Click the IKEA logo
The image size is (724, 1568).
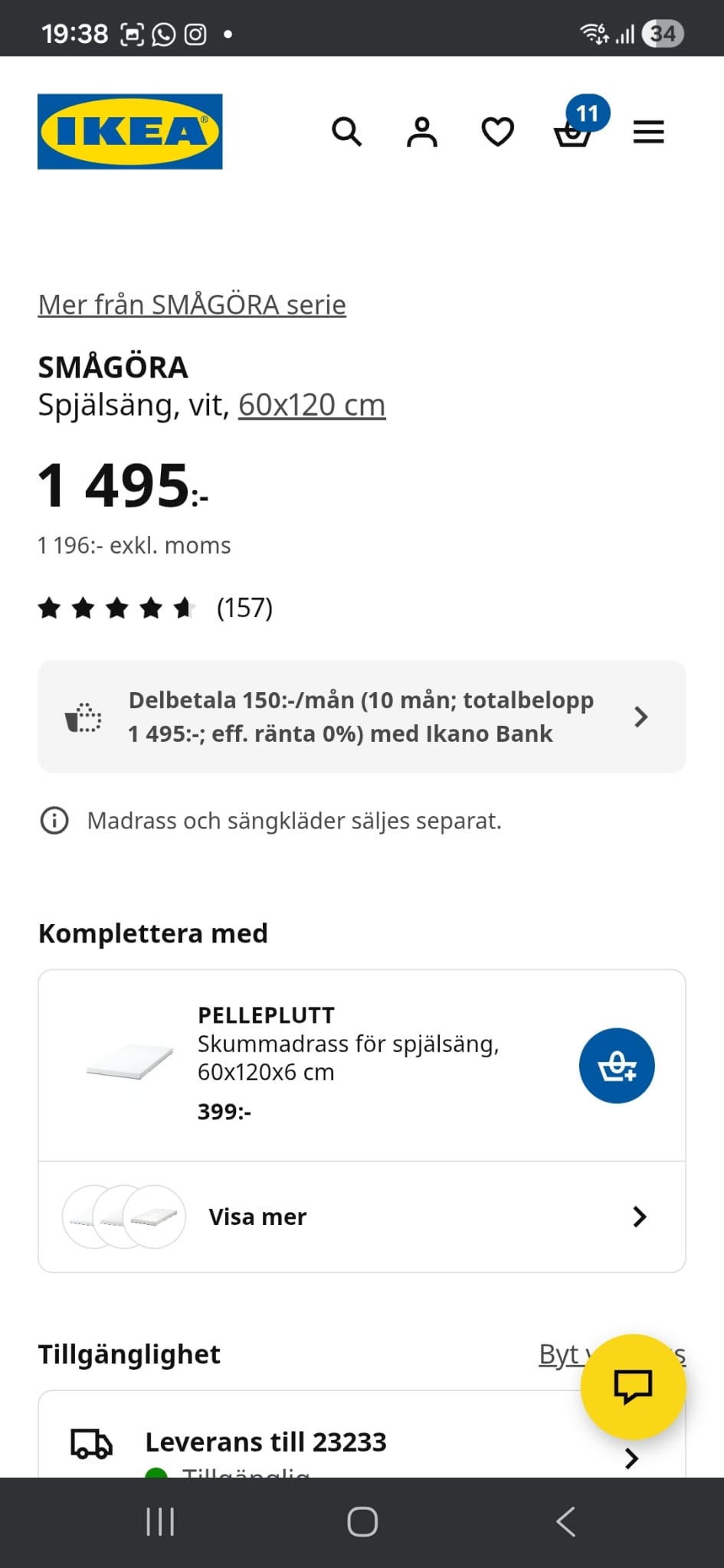coord(129,130)
